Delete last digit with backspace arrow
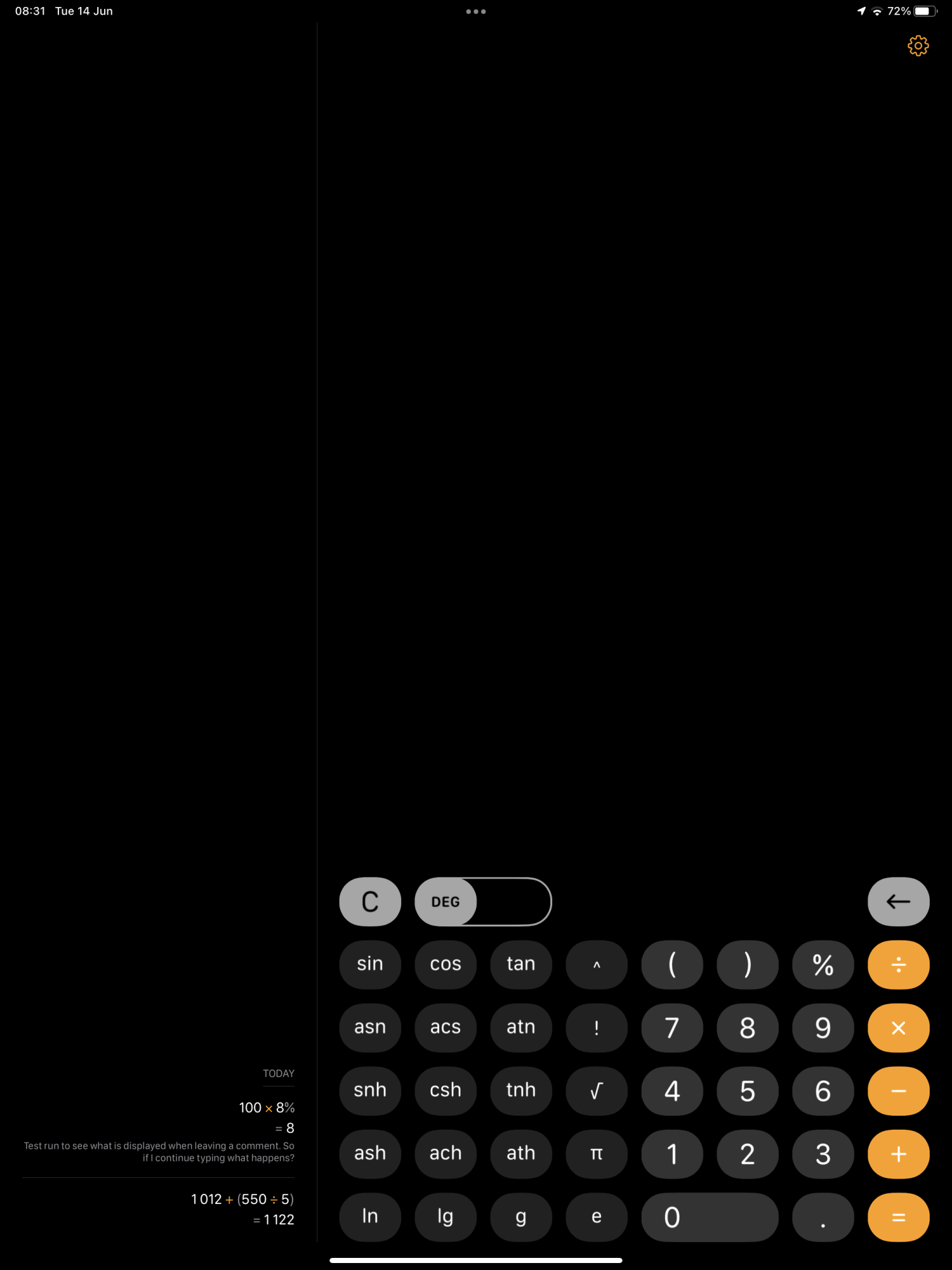The image size is (952, 1270). click(898, 902)
